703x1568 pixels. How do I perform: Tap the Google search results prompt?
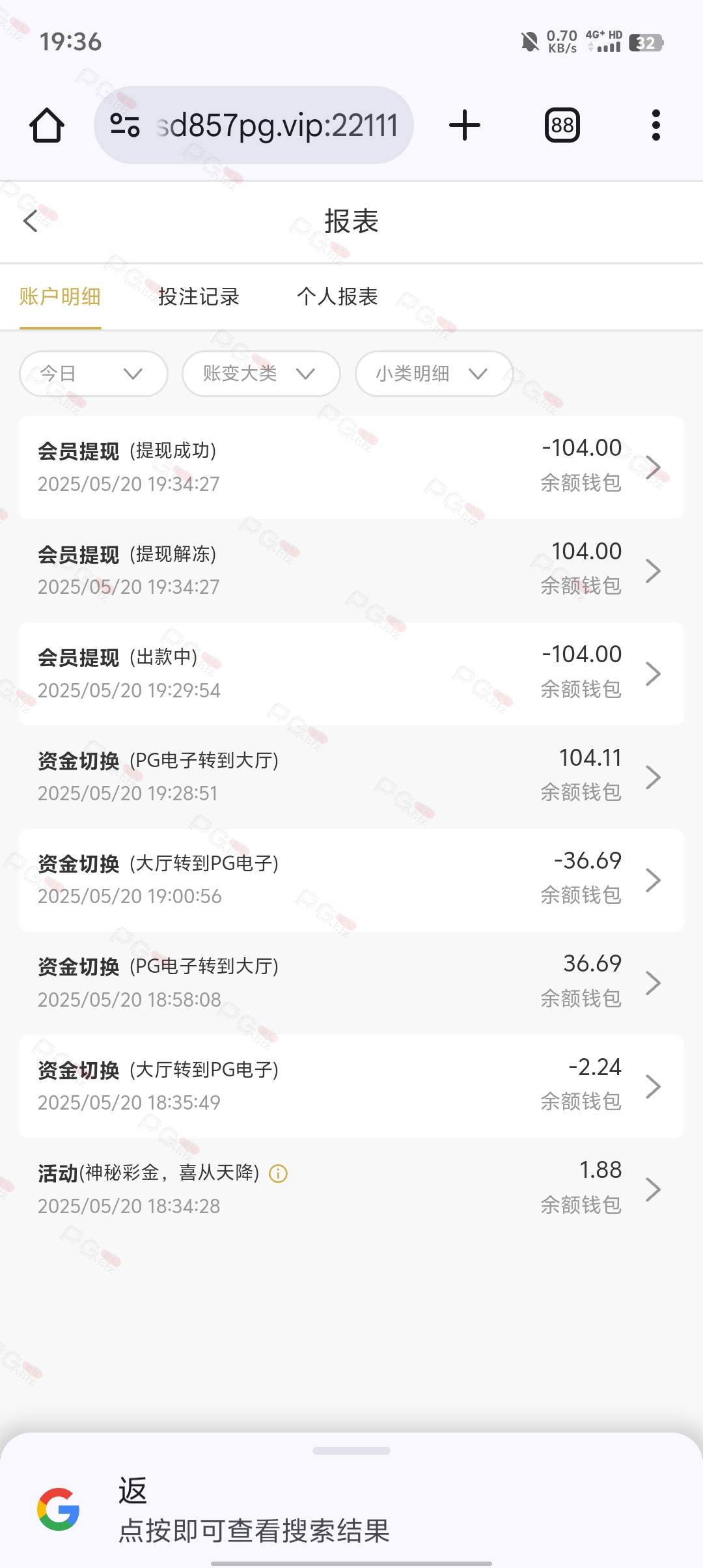click(x=351, y=1509)
